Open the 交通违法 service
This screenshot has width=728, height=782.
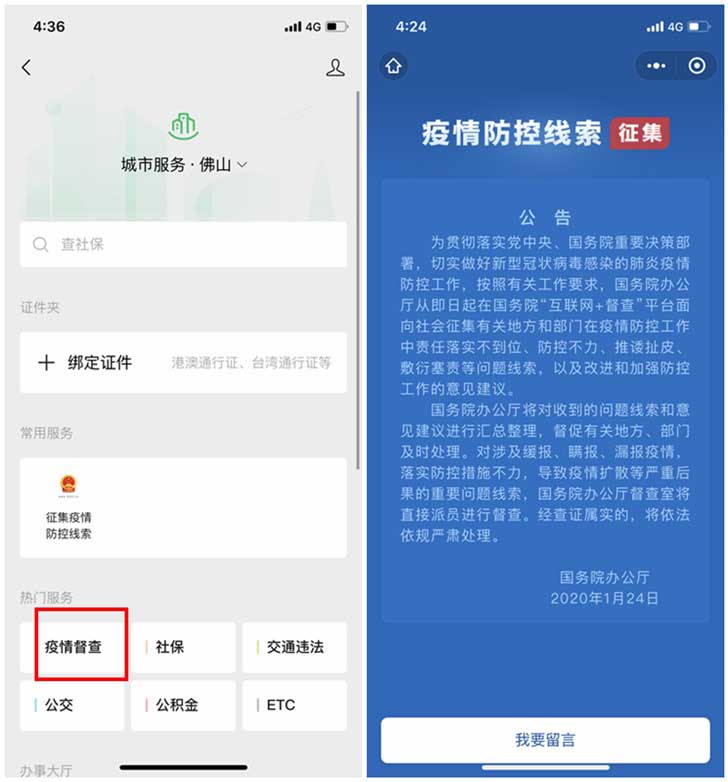point(294,647)
